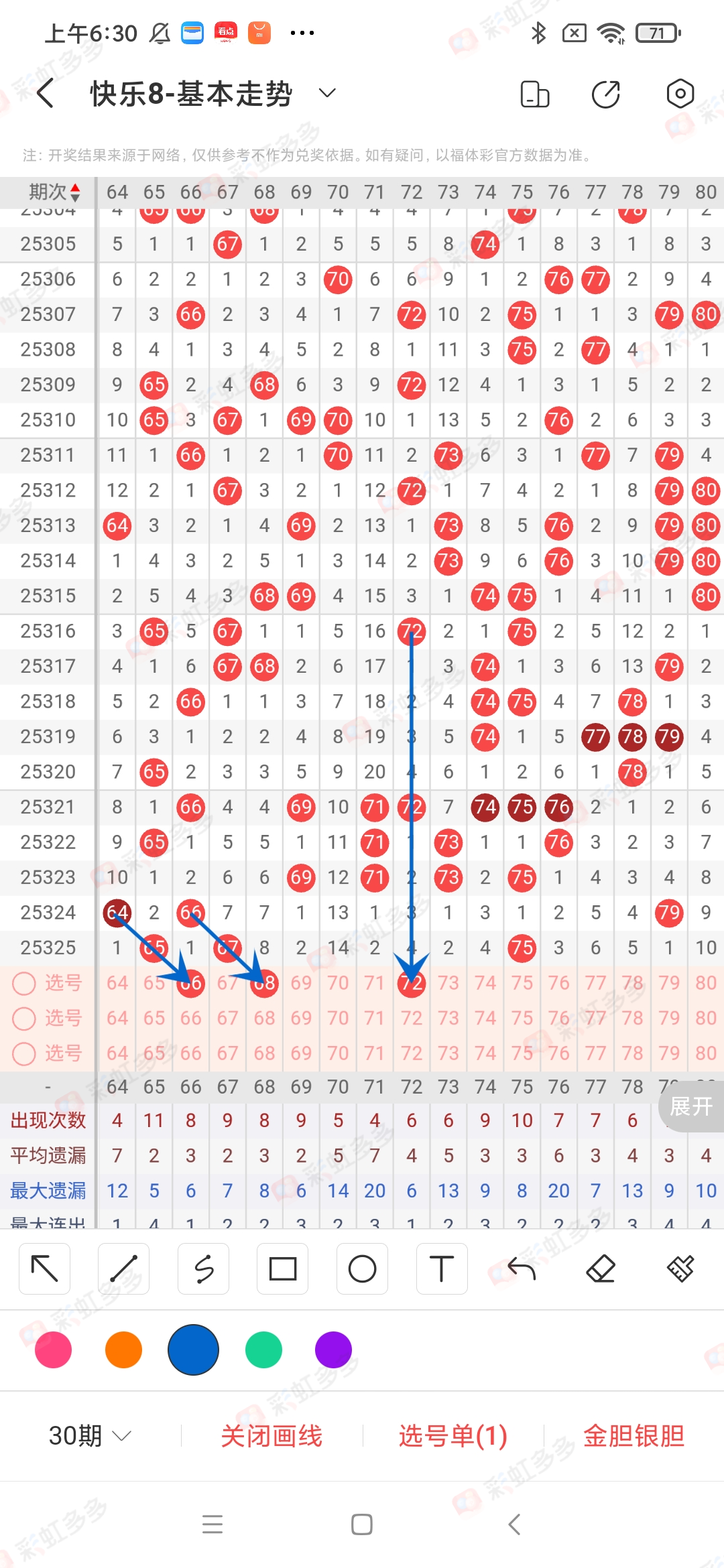Select the second 选号 radio button
The height and width of the screenshot is (1568, 724).
[x=25, y=1018]
